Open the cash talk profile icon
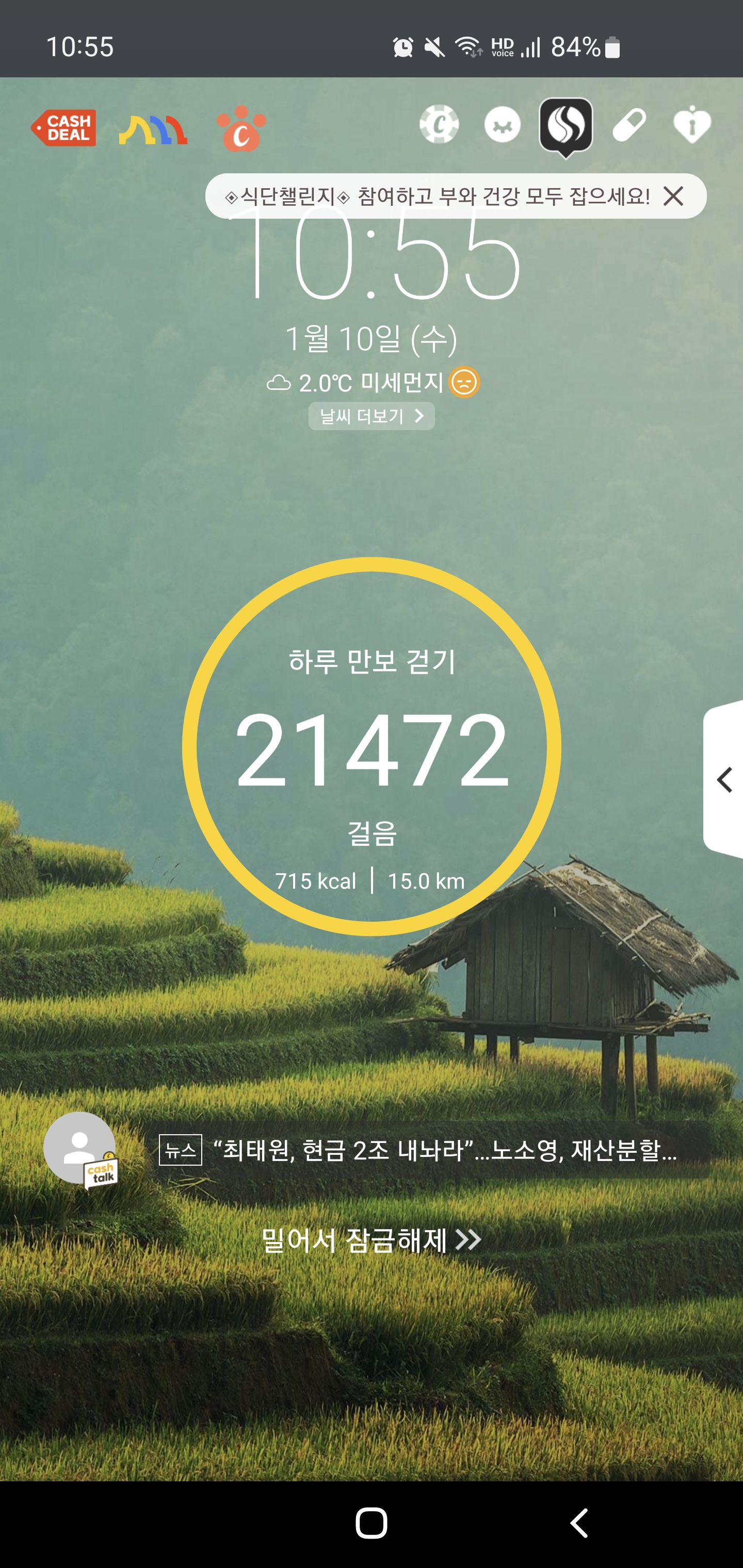743x1568 pixels. click(x=80, y=1149)
